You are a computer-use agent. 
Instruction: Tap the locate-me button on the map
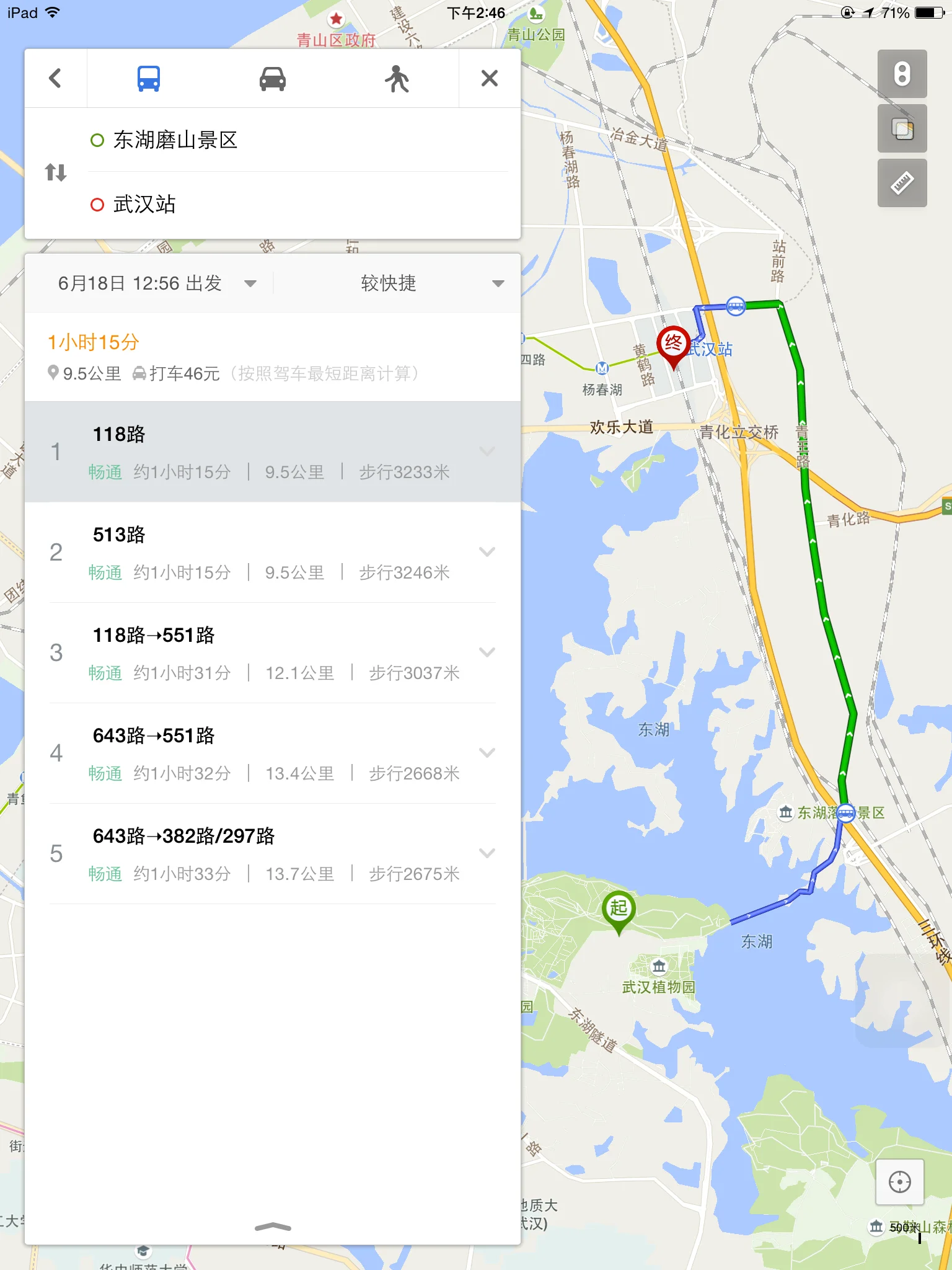(x=901, y=1181)
